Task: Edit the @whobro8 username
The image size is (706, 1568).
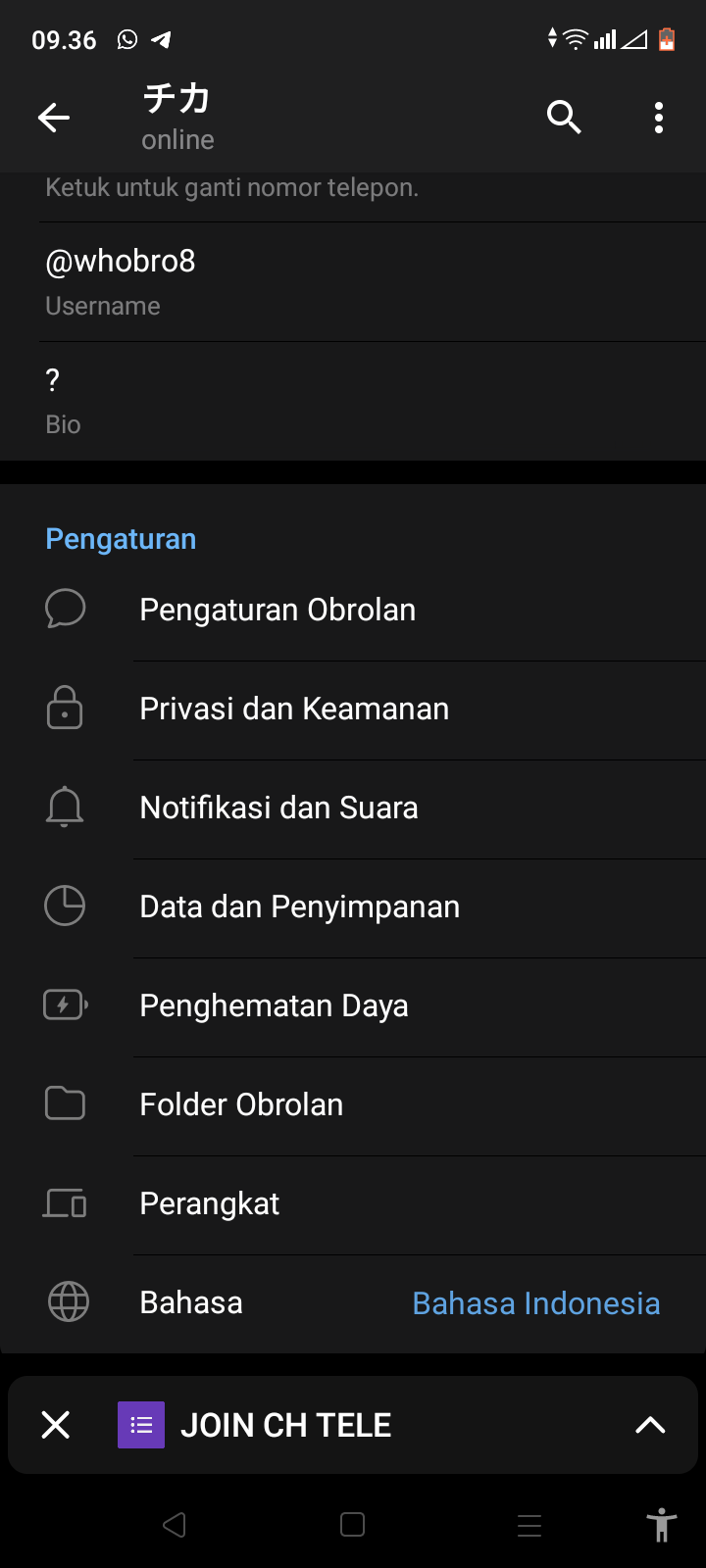Action: pyautogui.click(x=353, y=282)
